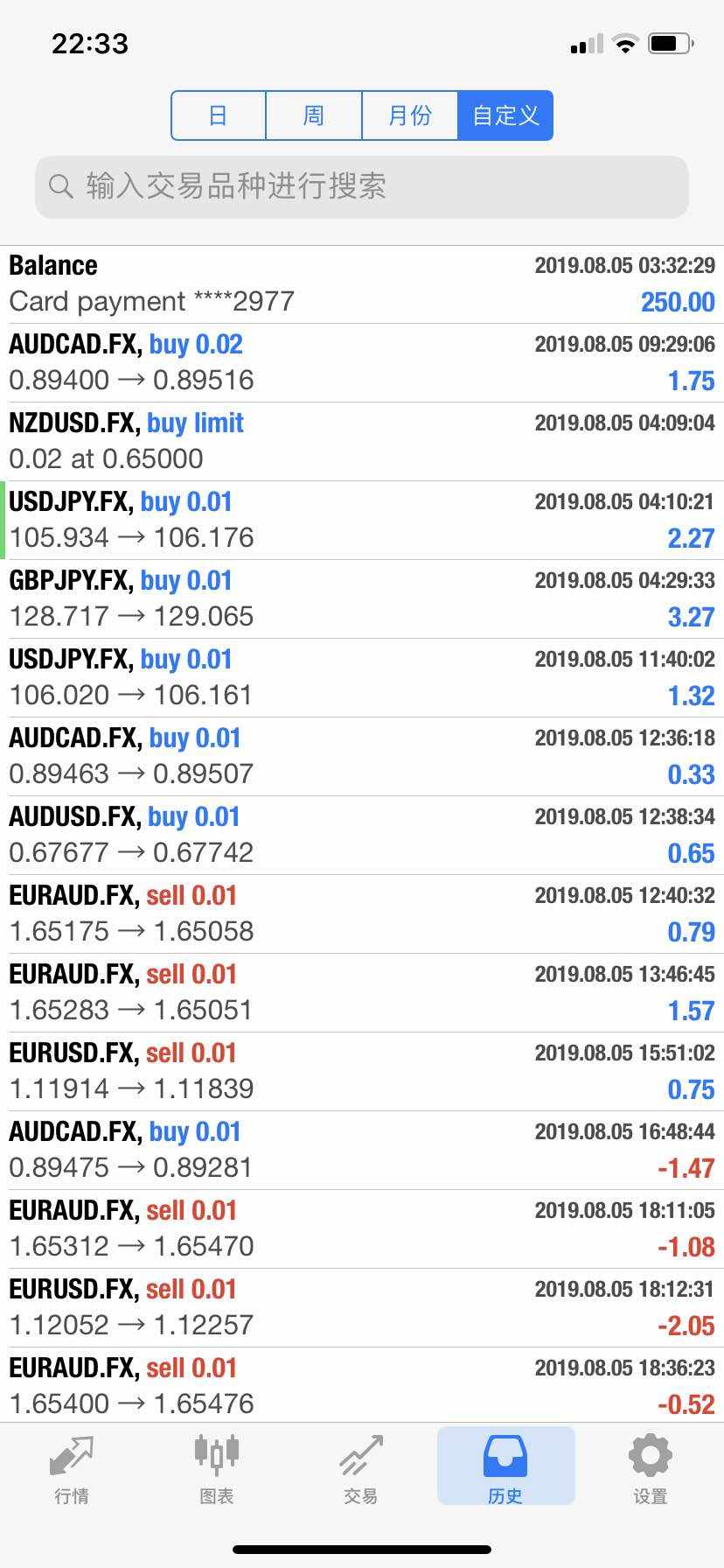This screenshot has width=724, height=1568.
Task: Open the 行情 quotes tab
Action: pyautogui.click(x=72, y=1469)
